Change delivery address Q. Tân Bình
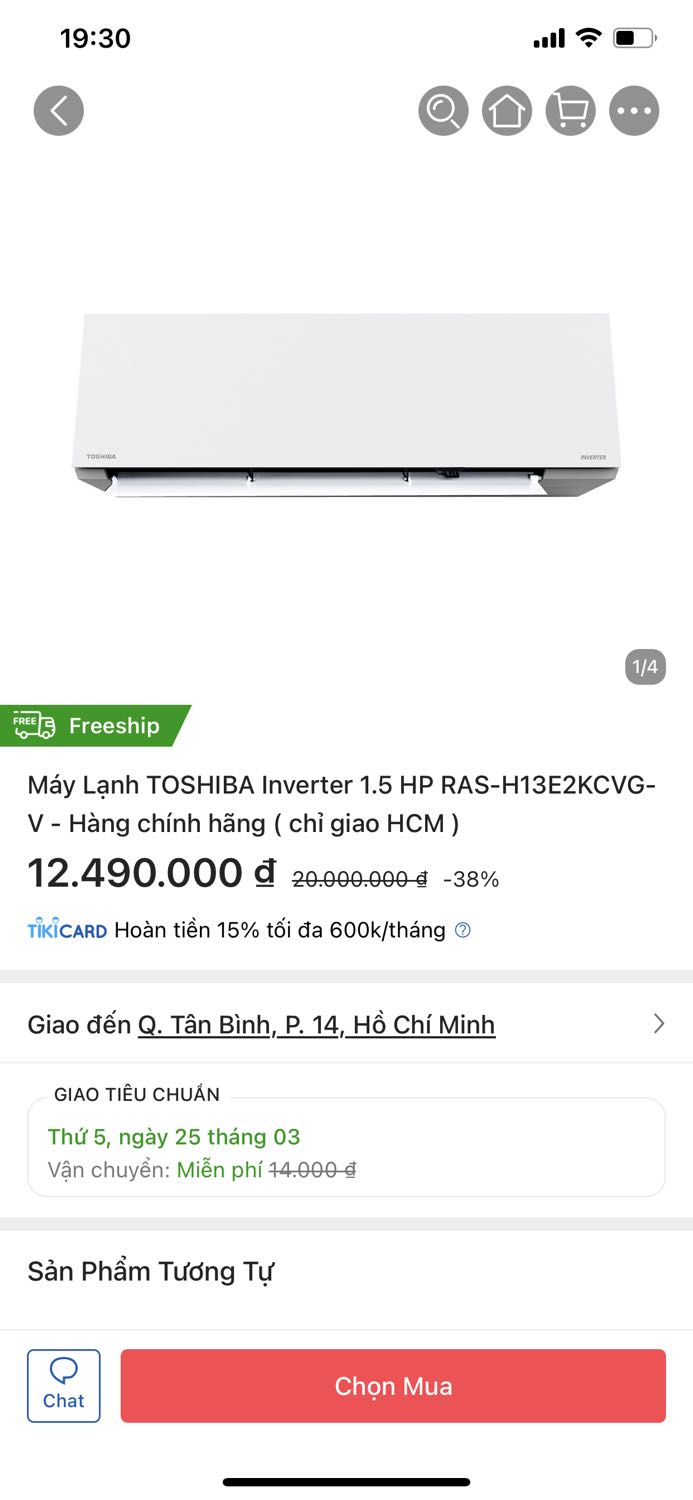Screen dimensions: 693x1500 (316, 1024)
